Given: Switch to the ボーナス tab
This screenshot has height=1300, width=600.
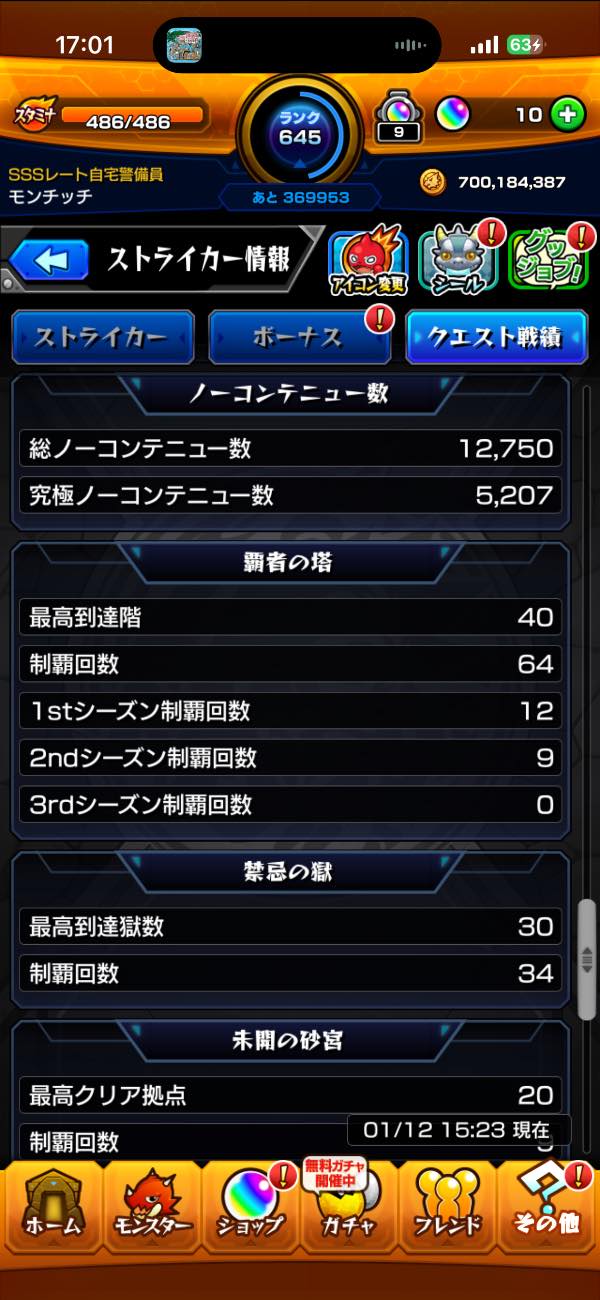Looking at the screenshot, I should [x=299, y=337].
